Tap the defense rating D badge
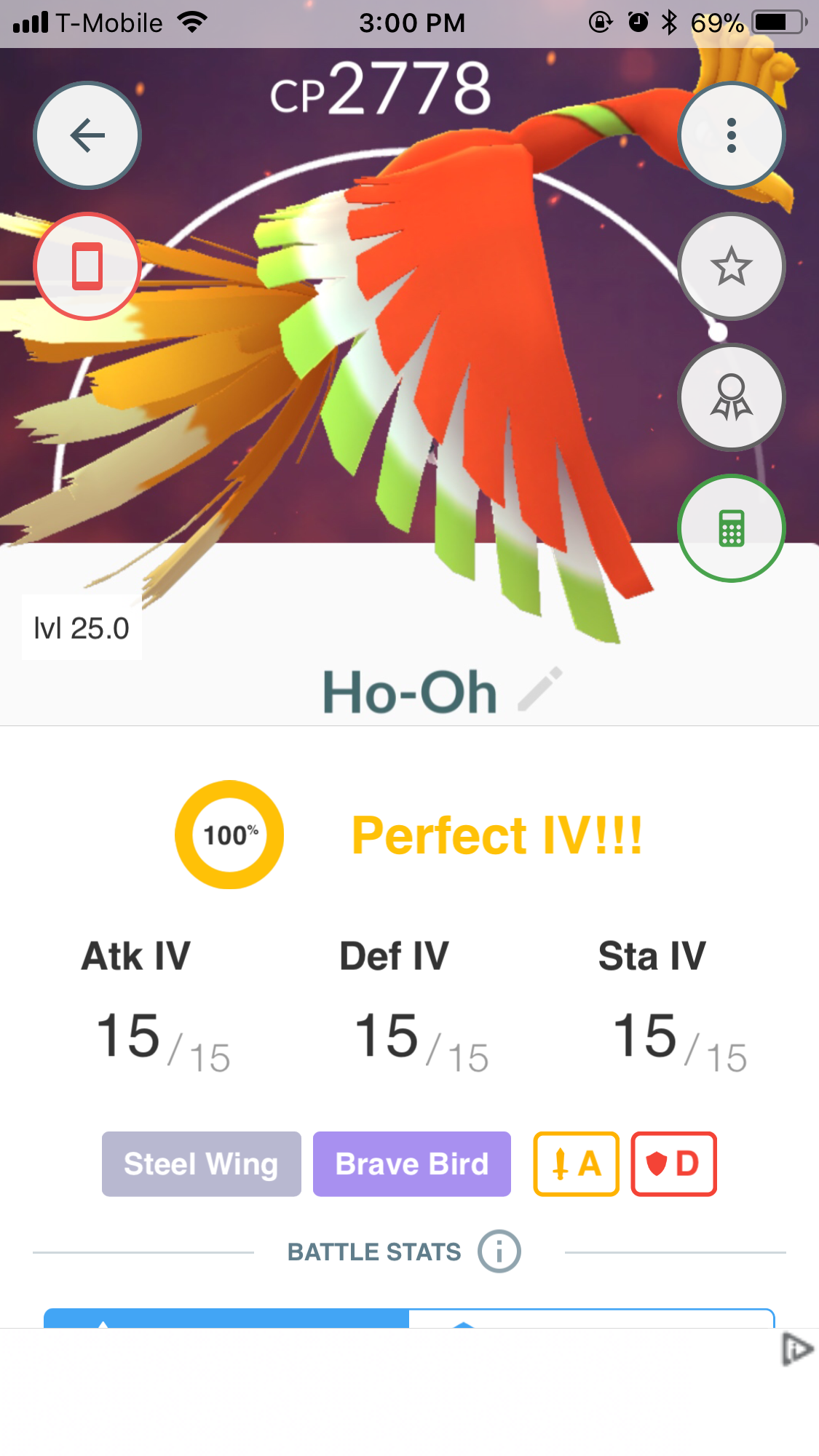Screen dimensions: 819x1456 pyautogui.click(x=674, y=1163)
